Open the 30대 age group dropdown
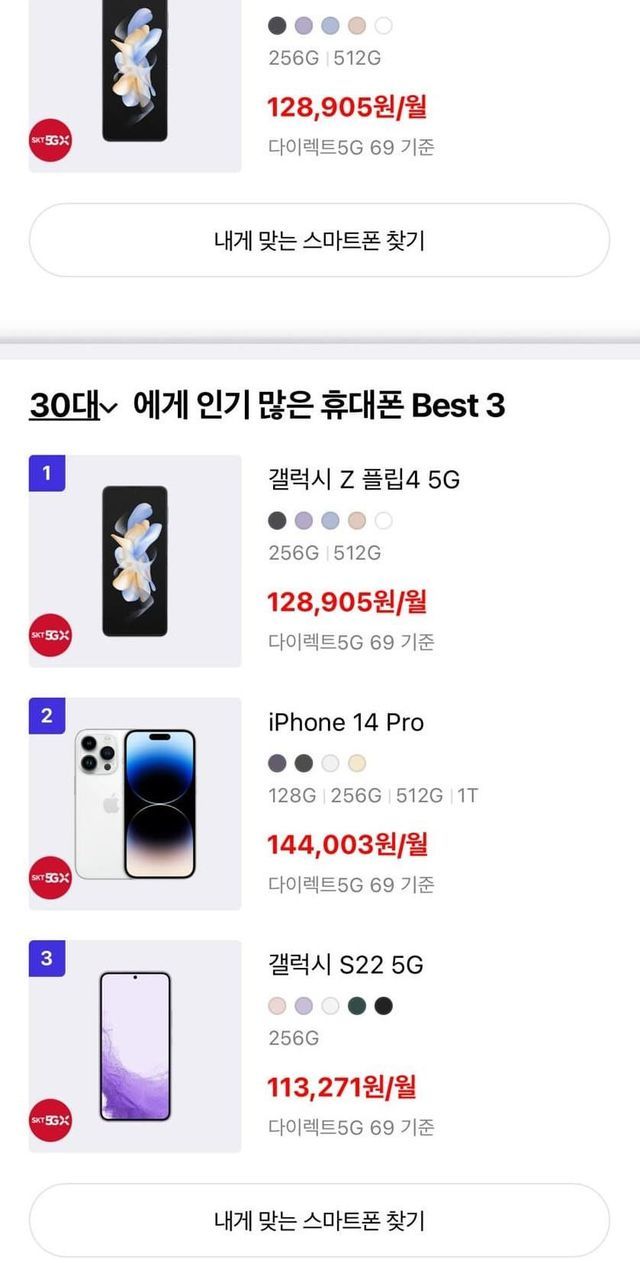The width and height of the screenshot is (640, 1280). click(73, 406)
